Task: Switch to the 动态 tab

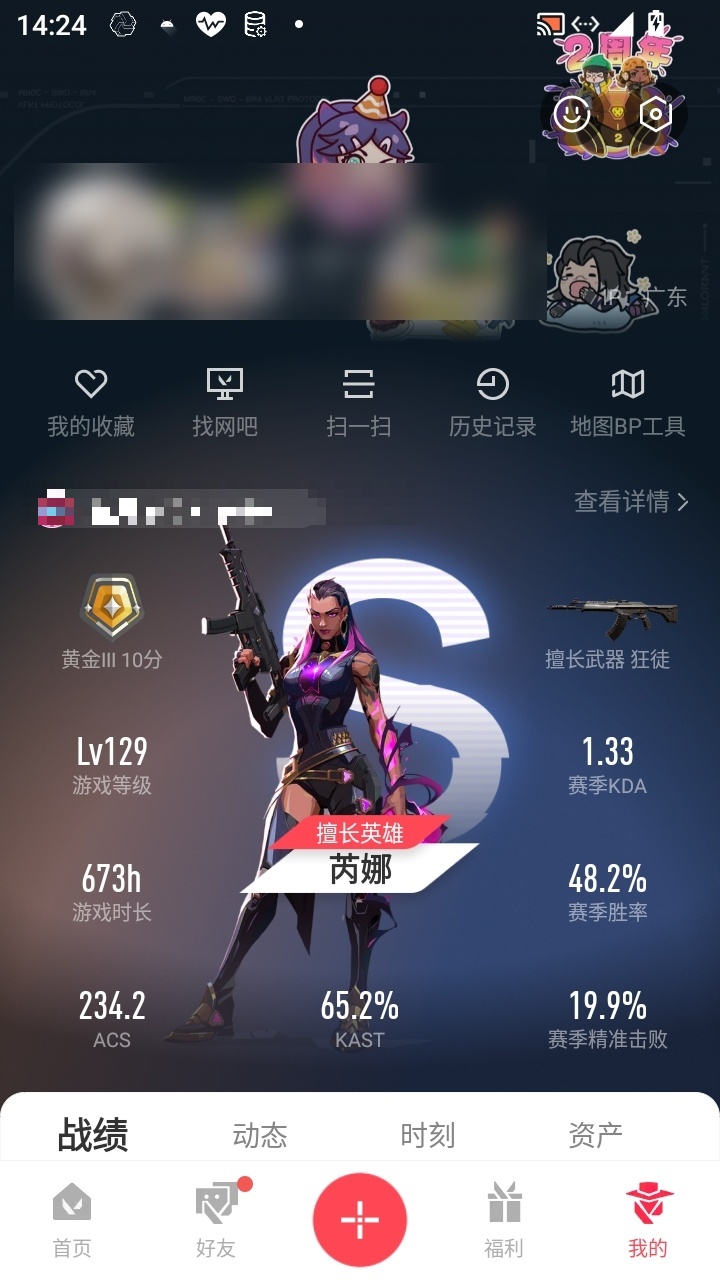Action: click(260, 1135)
